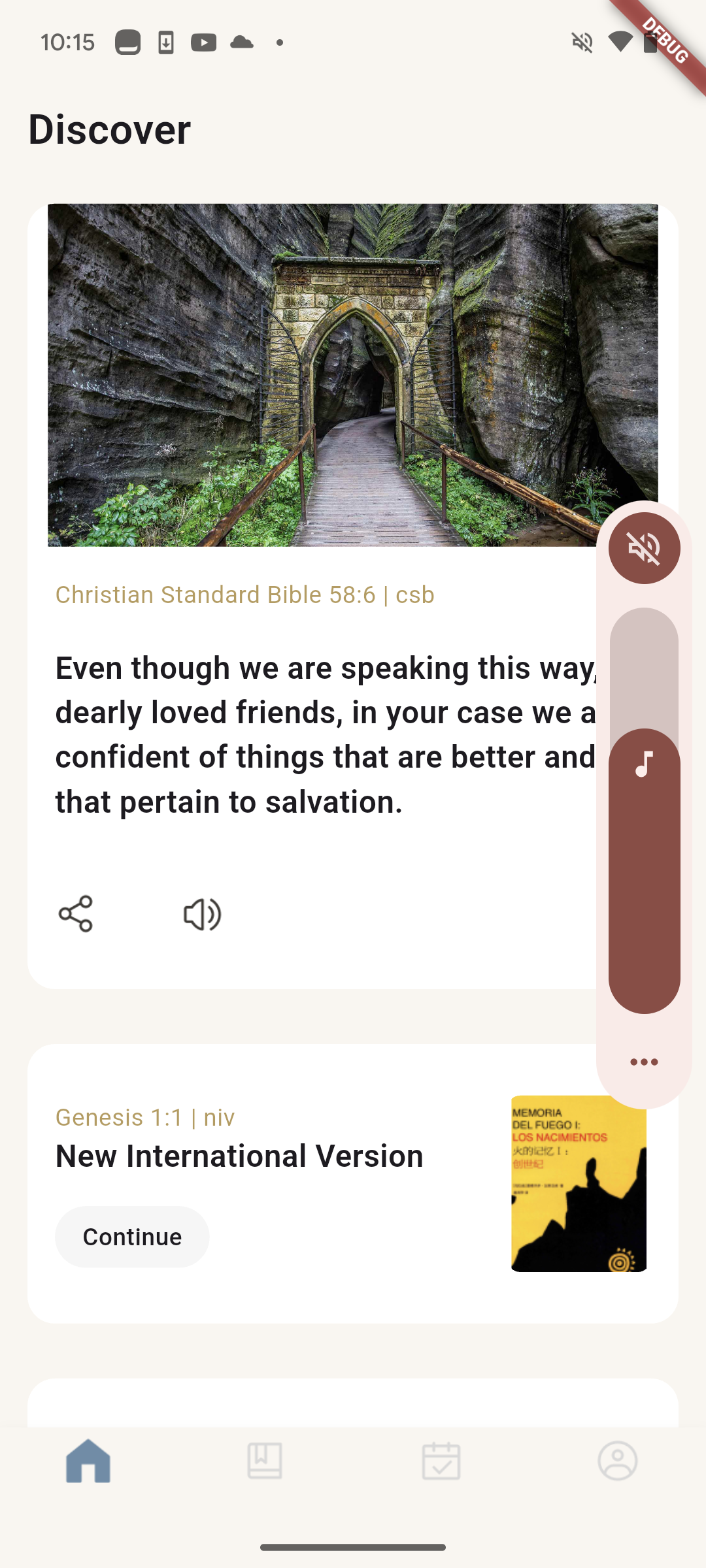Open more volume settings
706x1568 pixels.
(x=644, y=1062)
